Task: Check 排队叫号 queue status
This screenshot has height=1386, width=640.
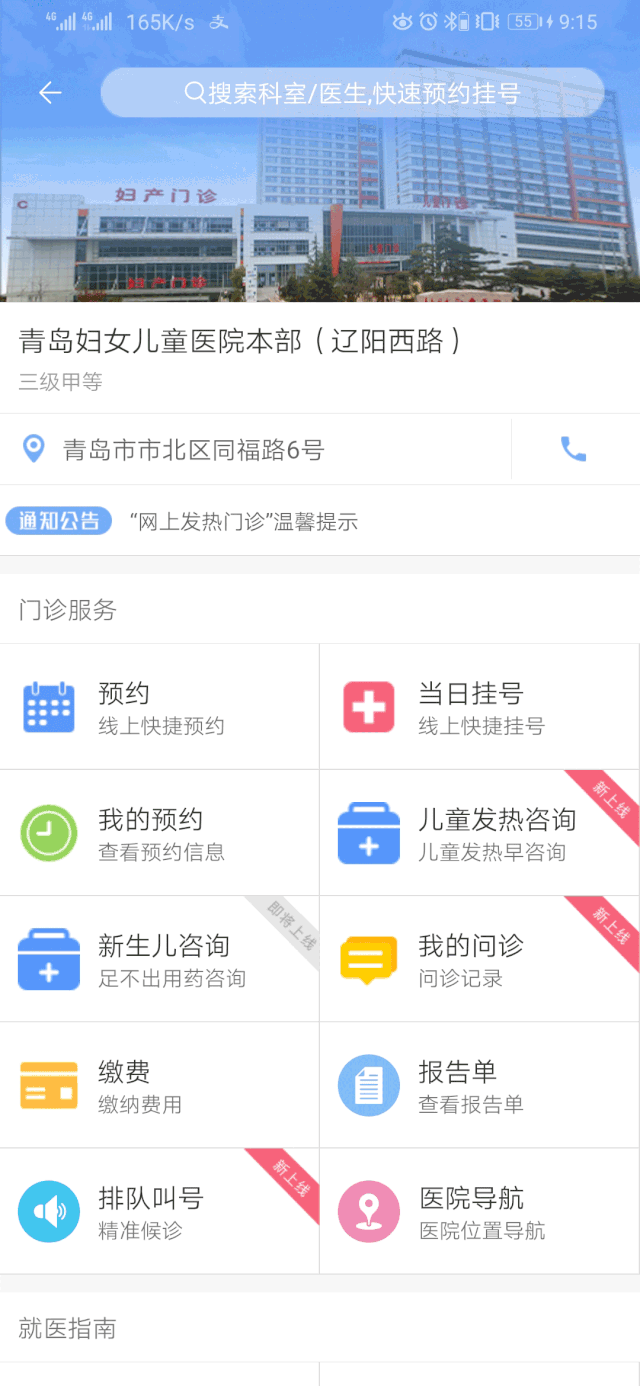Action: point(160,1211)
